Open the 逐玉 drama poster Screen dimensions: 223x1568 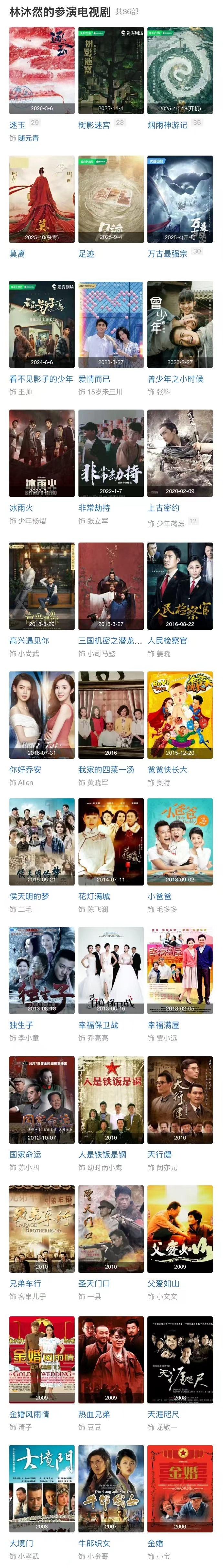[x=41, y=70]
